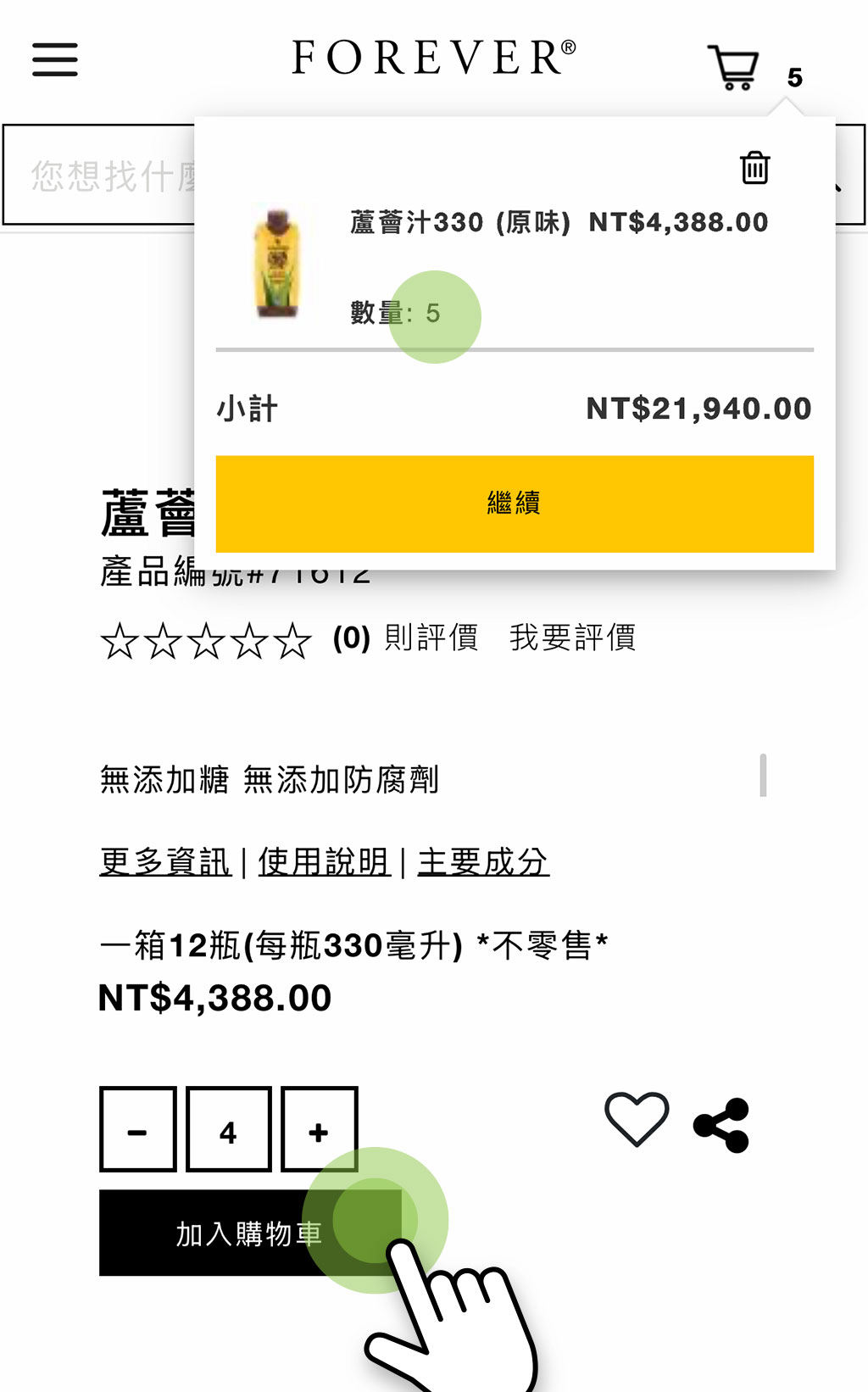Tap the shopping cart icon
The height and width of the screenshot is (1392, 868).
pyautogui.click(x=734, y=68)
